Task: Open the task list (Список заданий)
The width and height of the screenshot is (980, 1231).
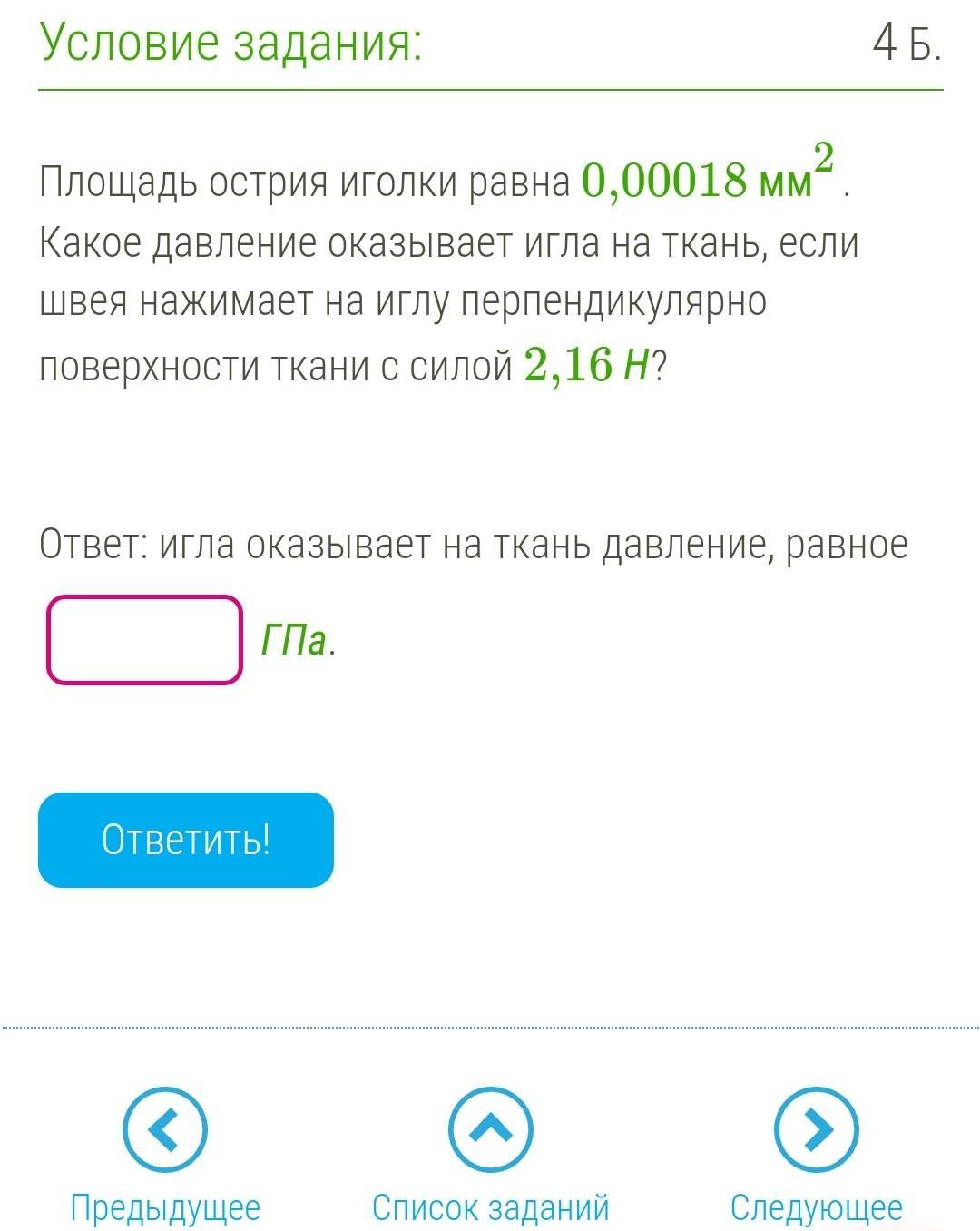Action: point(490,1129)
